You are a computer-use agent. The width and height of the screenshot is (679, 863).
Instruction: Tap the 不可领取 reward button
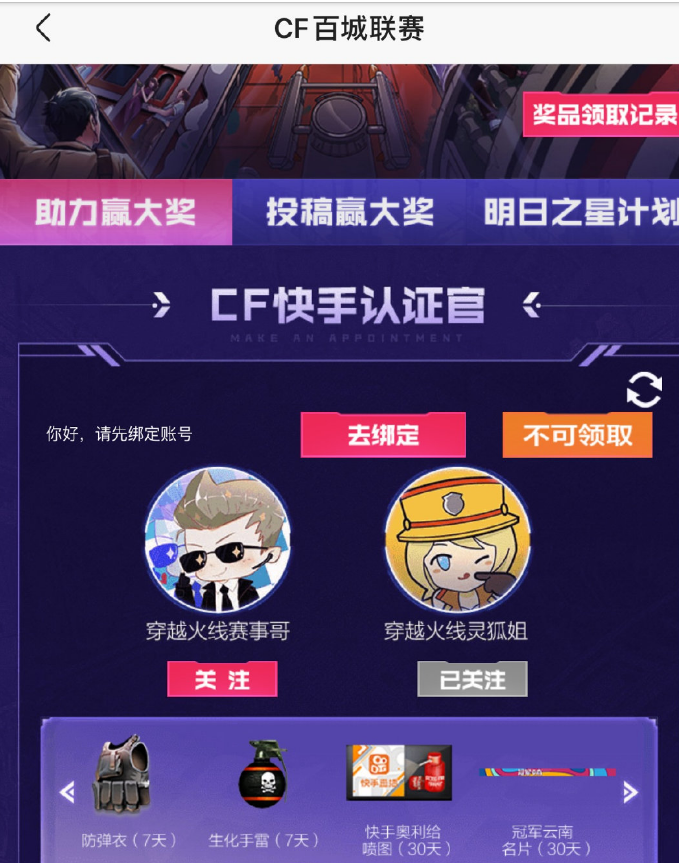point(577,435)
